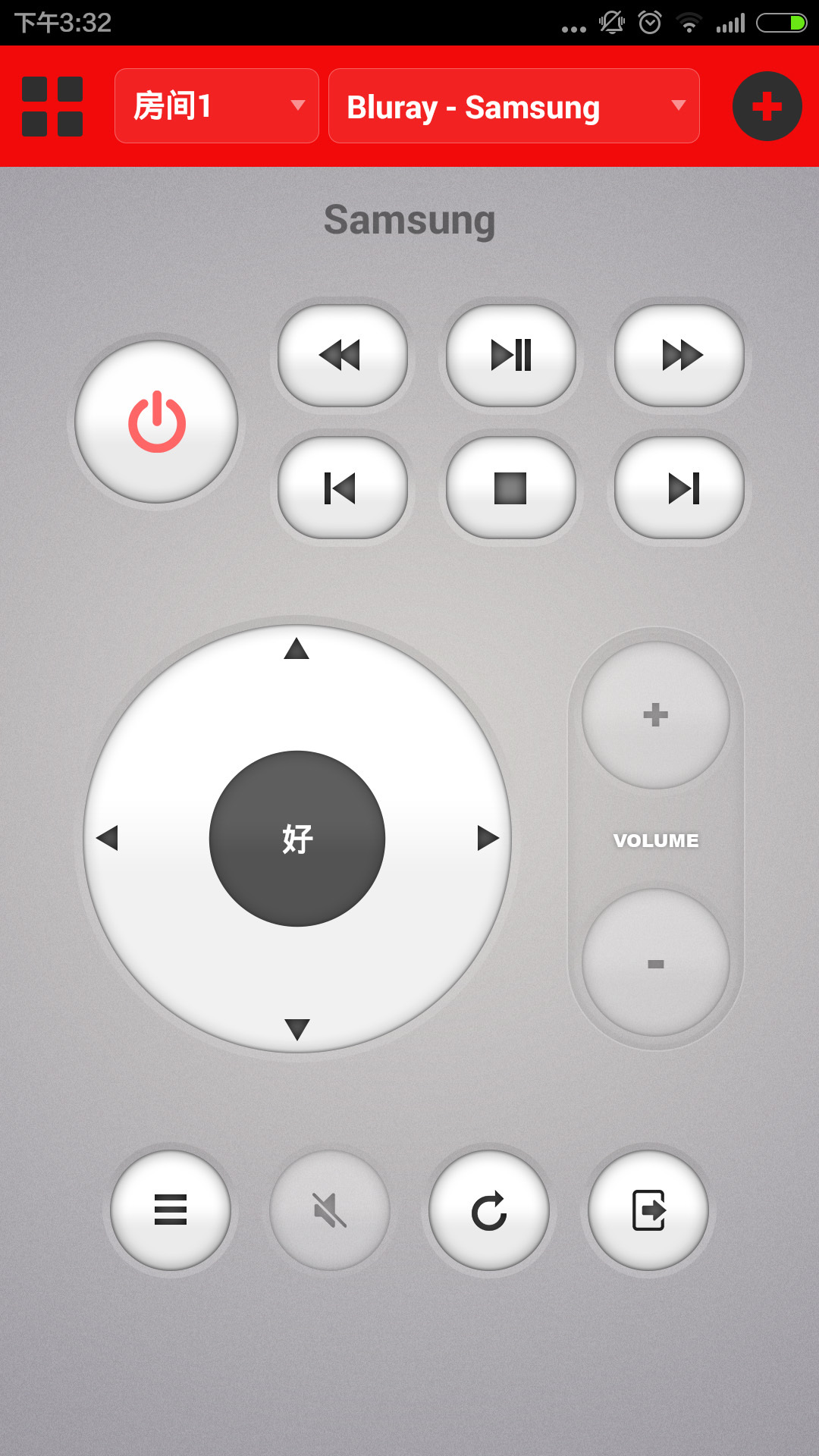Mute the sound with speaker icon
This screenshot has width=819, height=1456.
pos(330,1210)
